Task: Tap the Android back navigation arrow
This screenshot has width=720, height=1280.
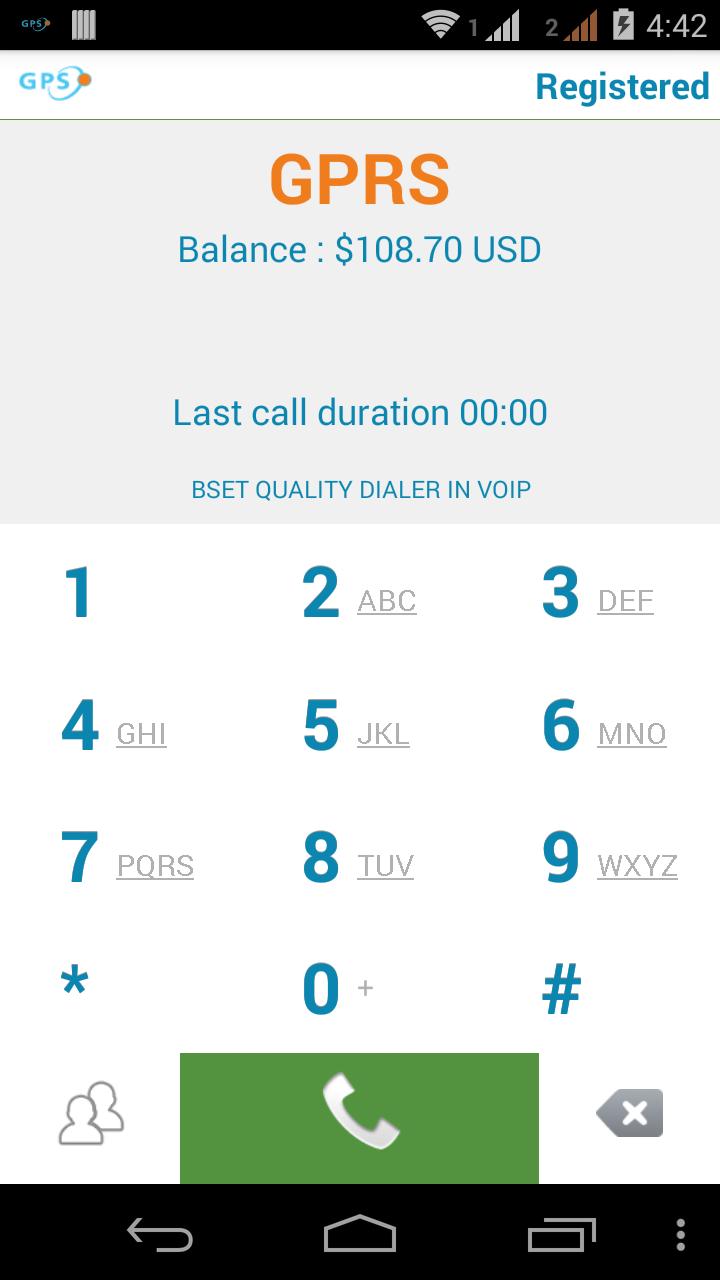Action: click(160, 1235)
